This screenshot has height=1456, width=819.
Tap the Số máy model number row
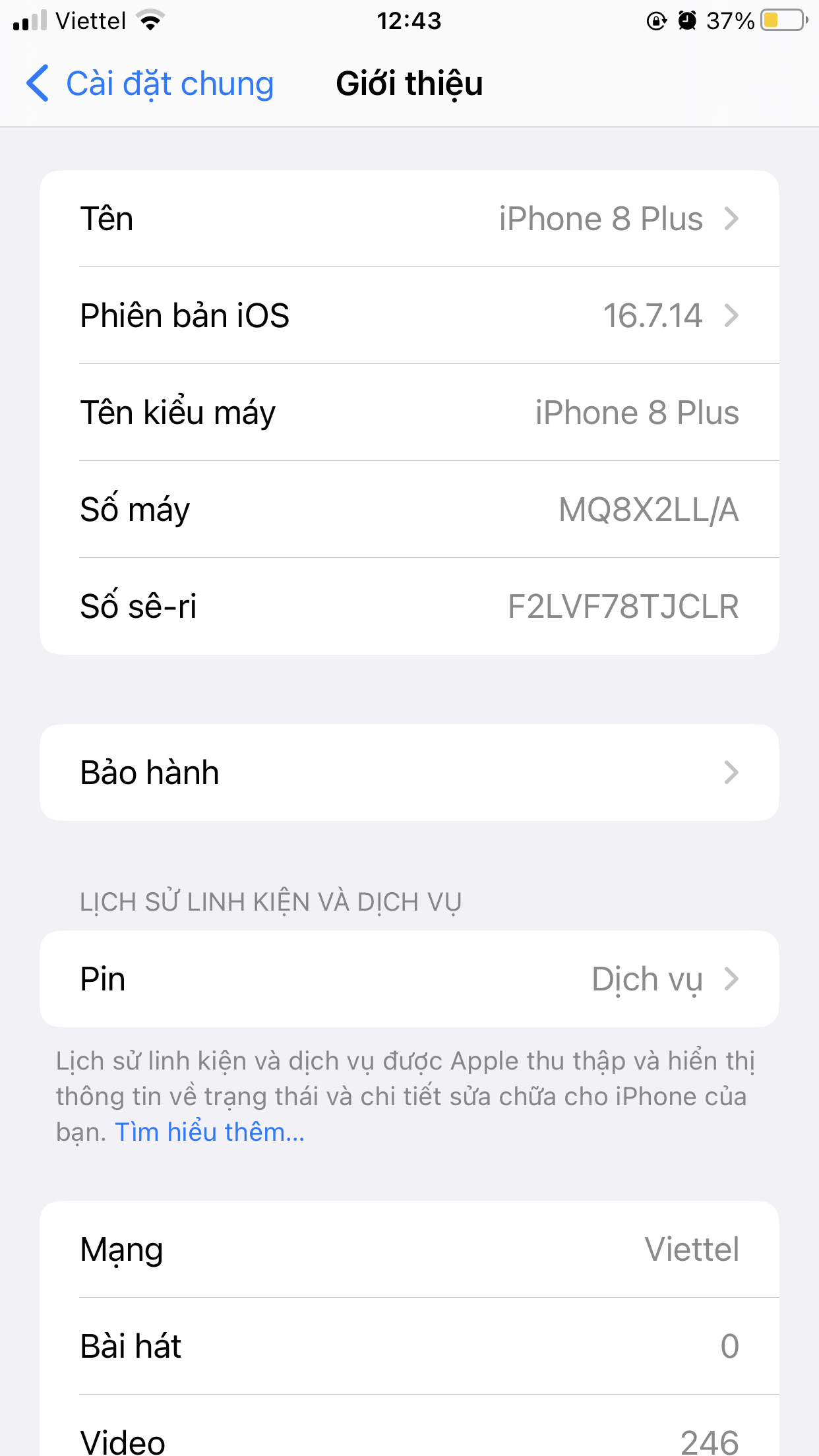(x=409, y=509)
